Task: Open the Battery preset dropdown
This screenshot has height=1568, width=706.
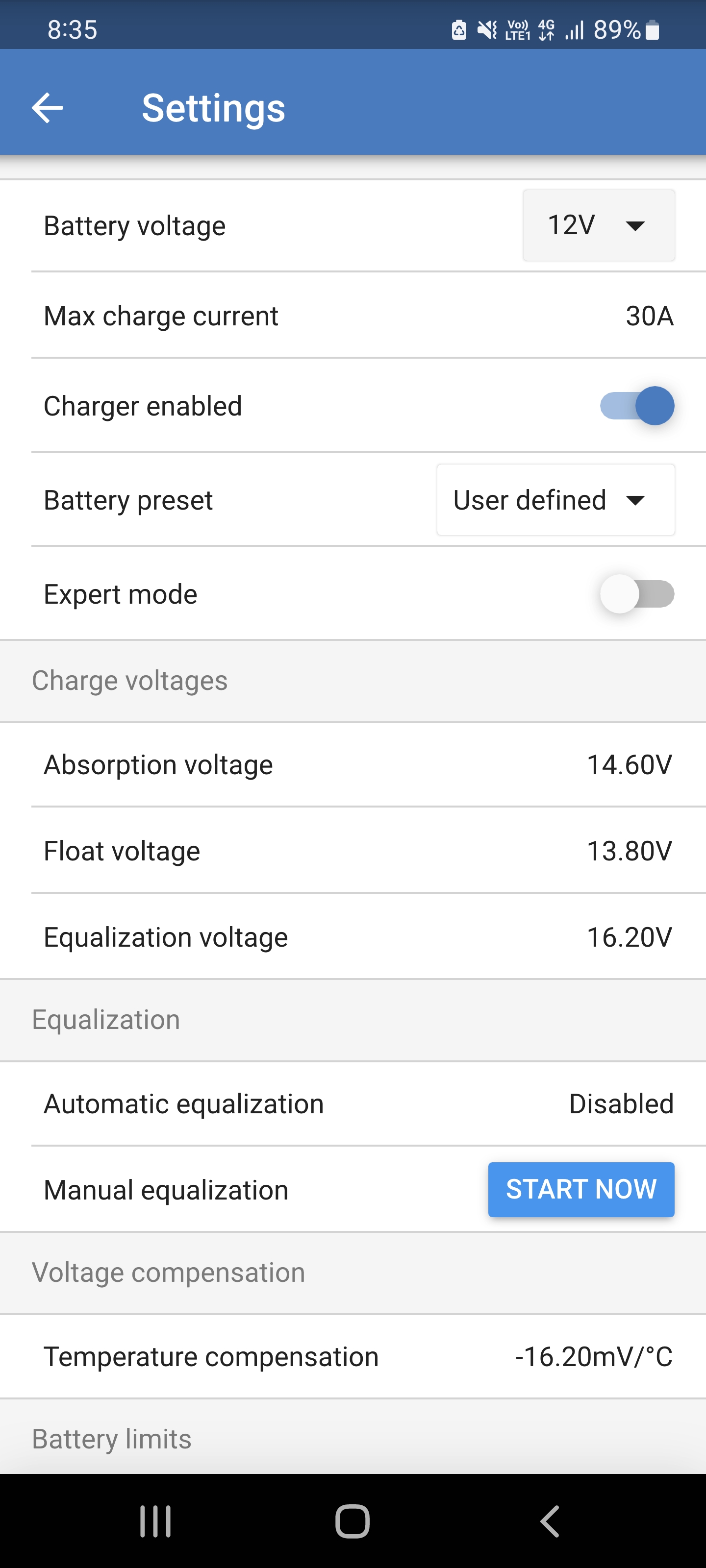Action: click(x=555, y=500)
